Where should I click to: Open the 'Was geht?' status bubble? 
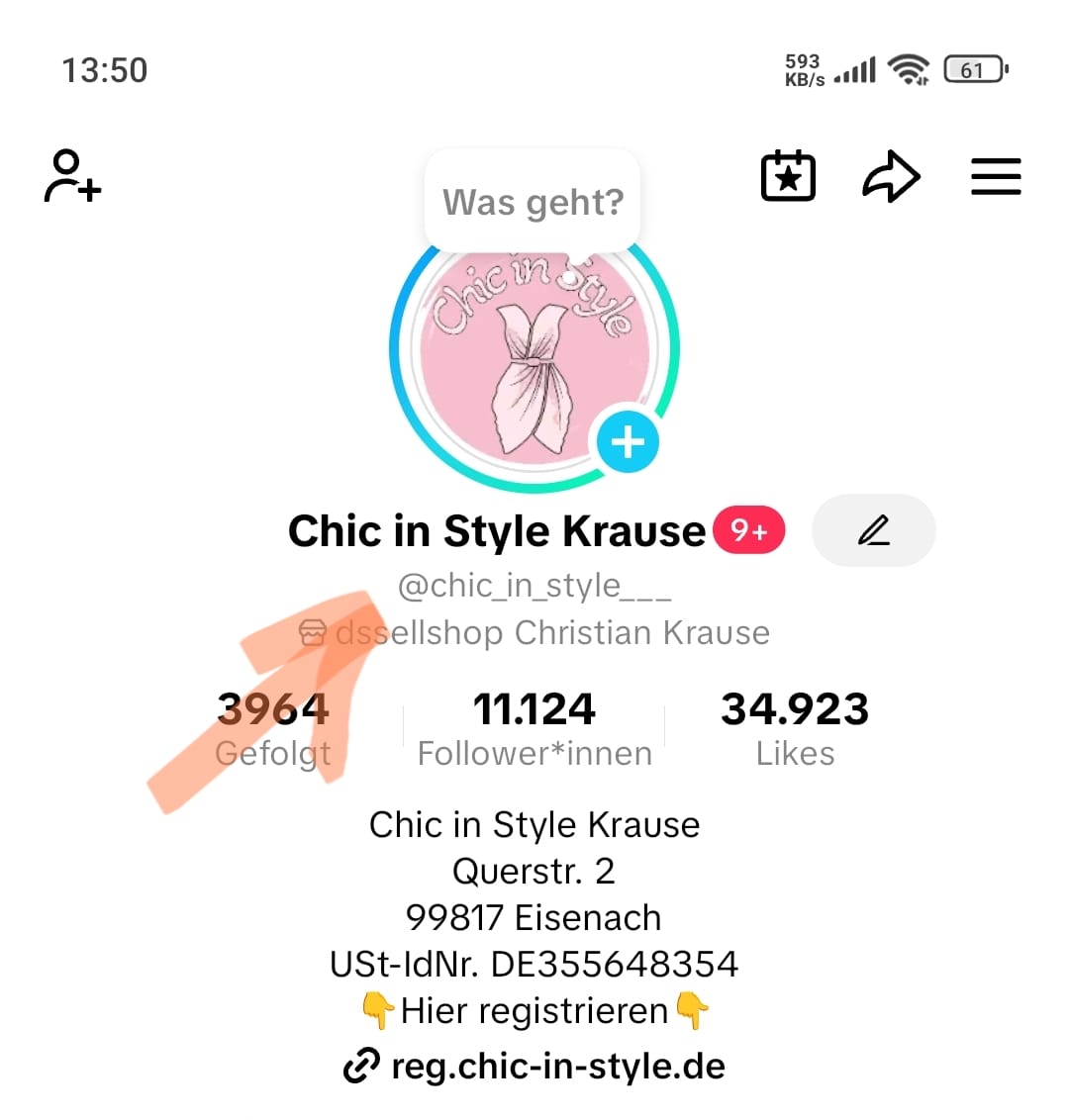[x=532, y=201]
